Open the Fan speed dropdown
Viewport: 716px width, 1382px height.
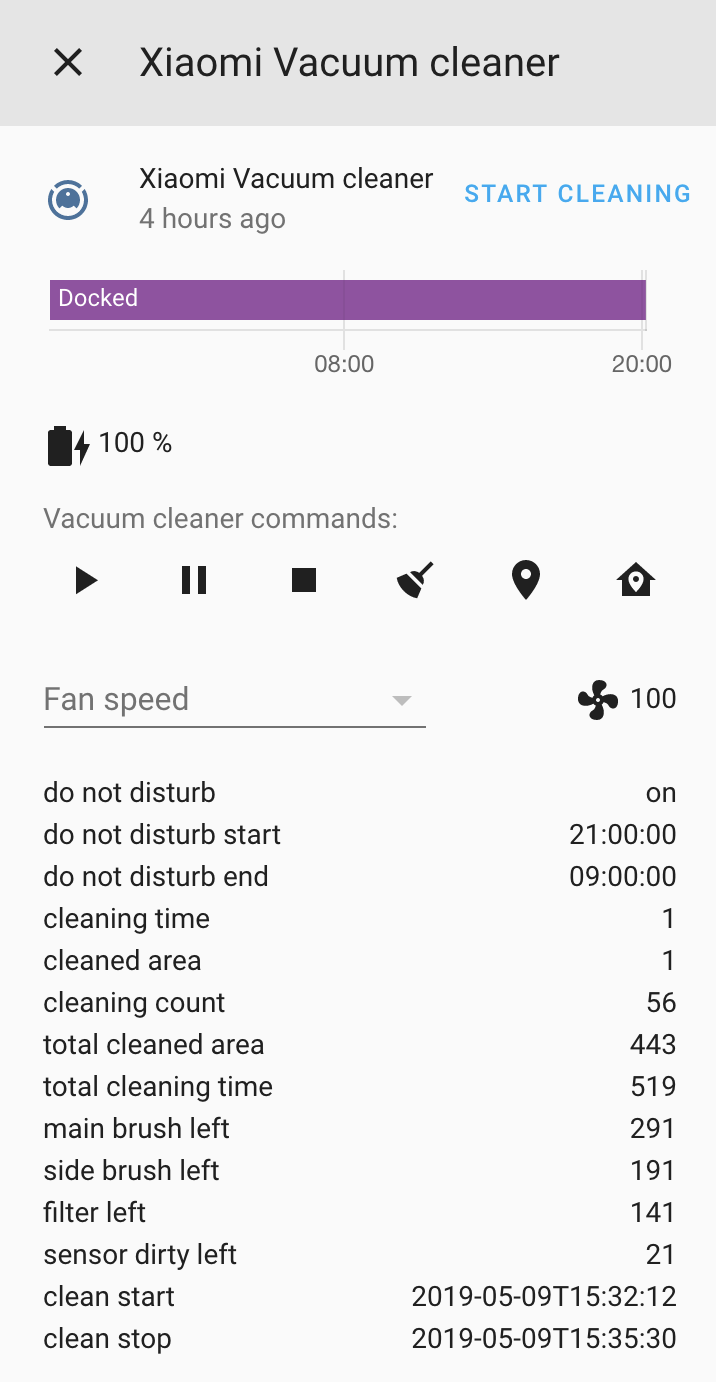tap(234, 700)
